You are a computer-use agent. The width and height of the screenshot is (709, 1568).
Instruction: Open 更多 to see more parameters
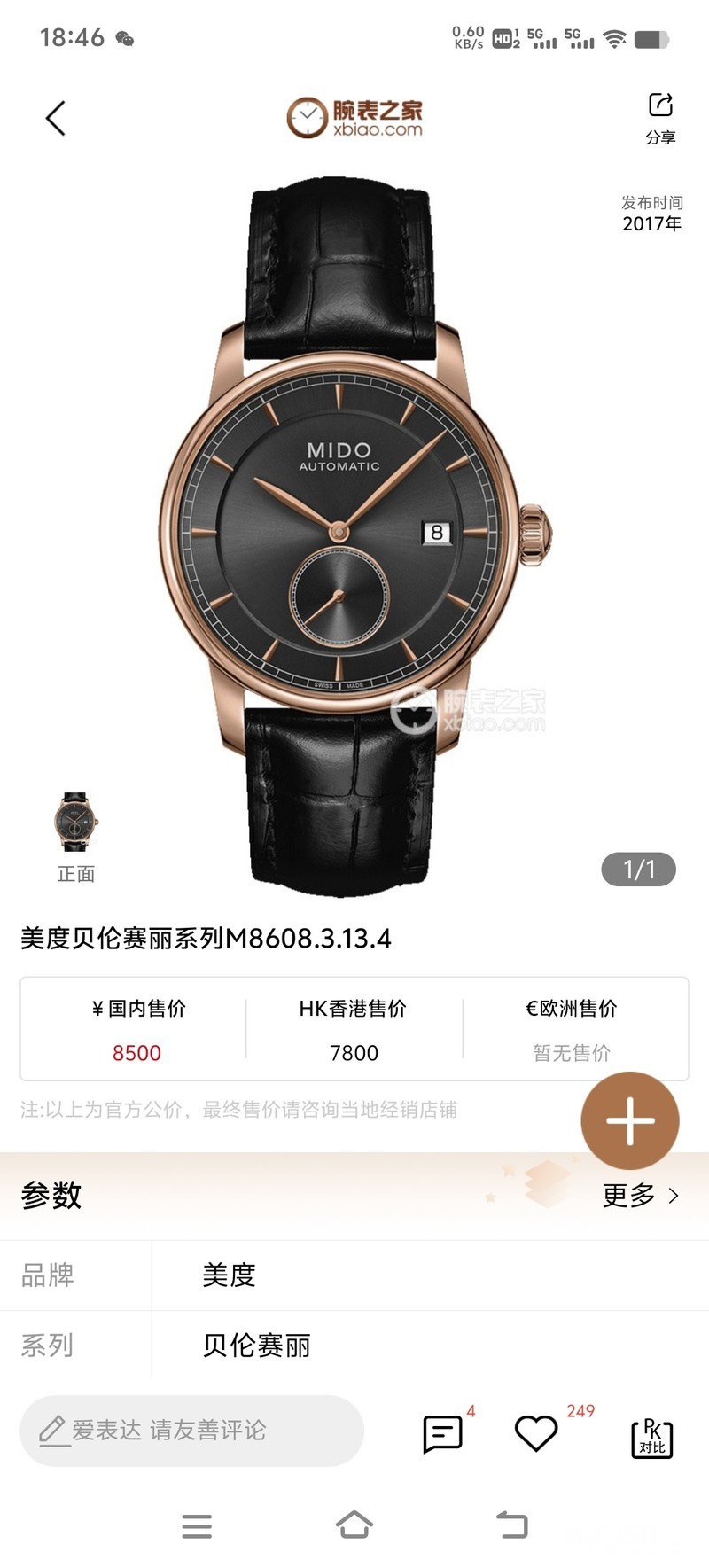(640, 1195)
